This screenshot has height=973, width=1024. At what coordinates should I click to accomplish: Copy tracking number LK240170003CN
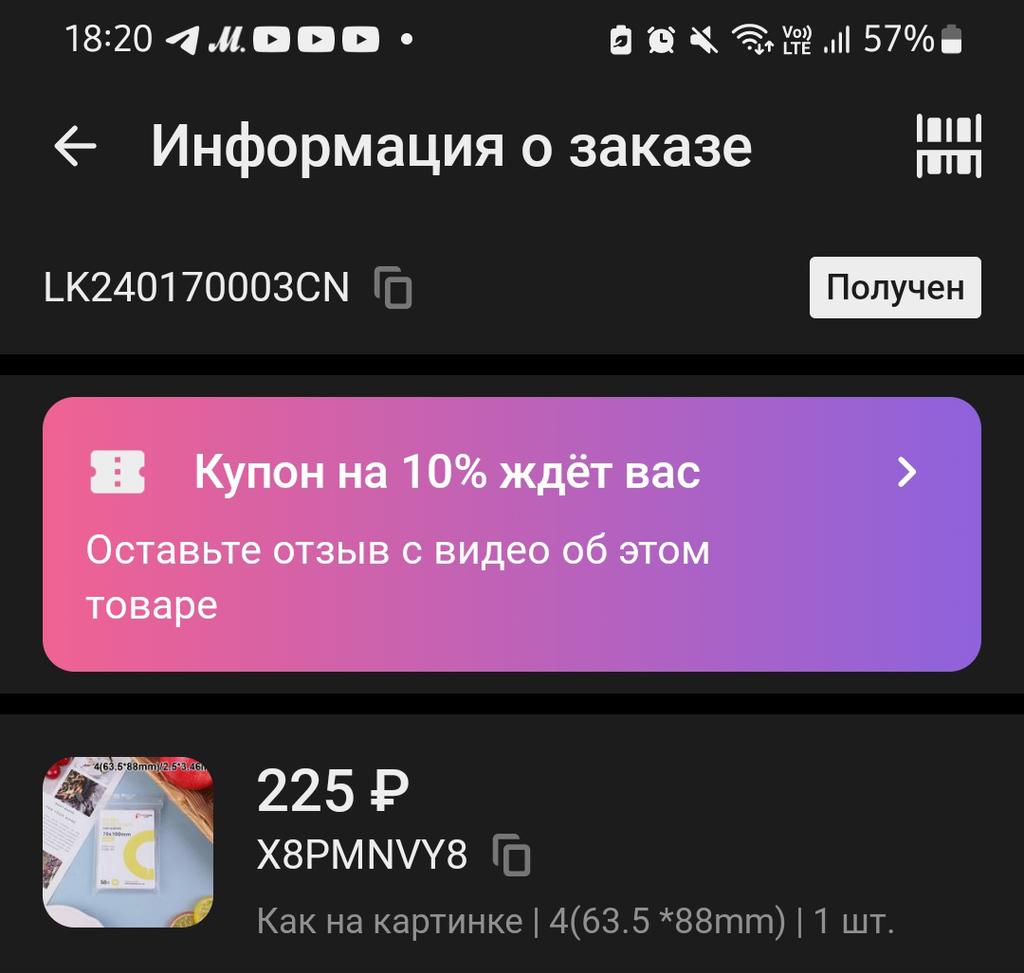pyautogui.click(x=393, y=288)
